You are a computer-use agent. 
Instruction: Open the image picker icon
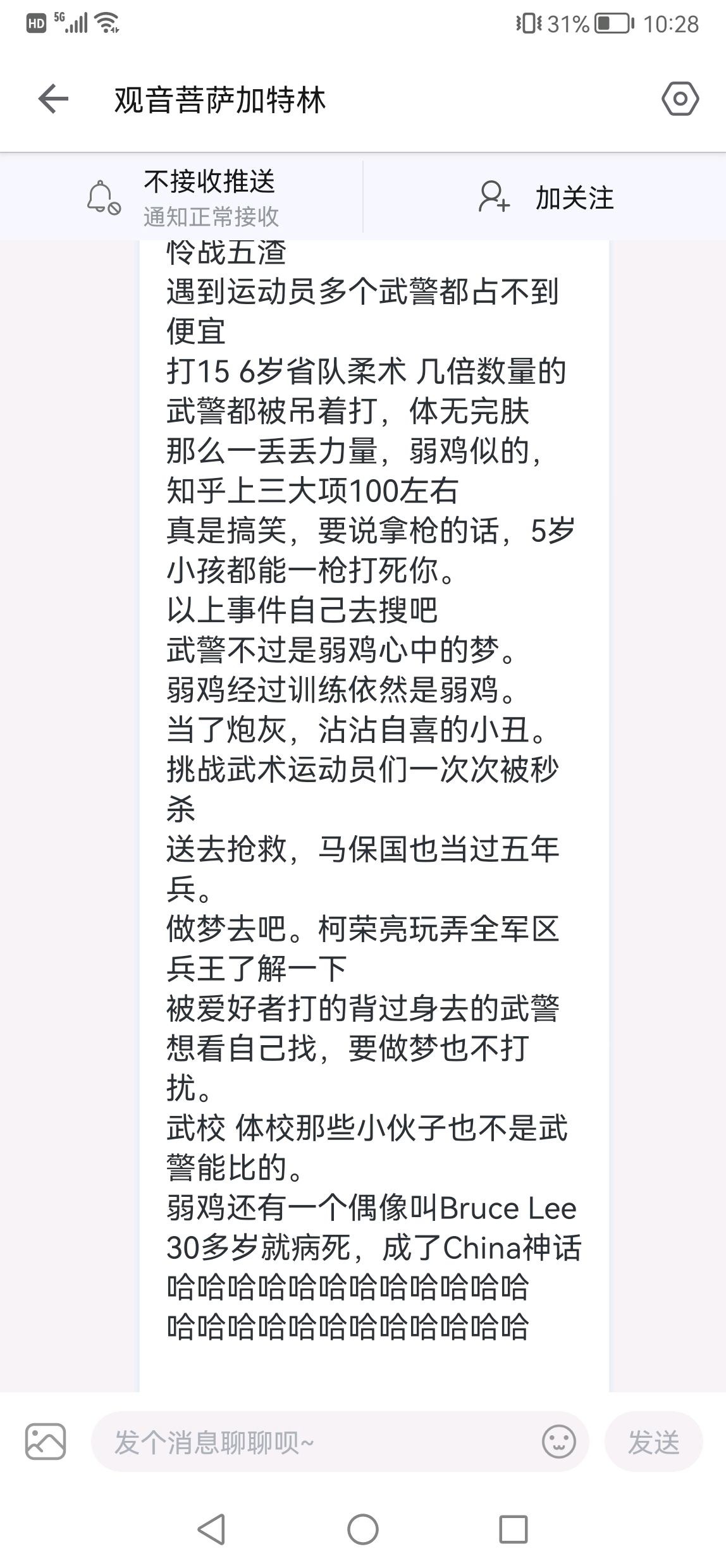coord(46,1442)
